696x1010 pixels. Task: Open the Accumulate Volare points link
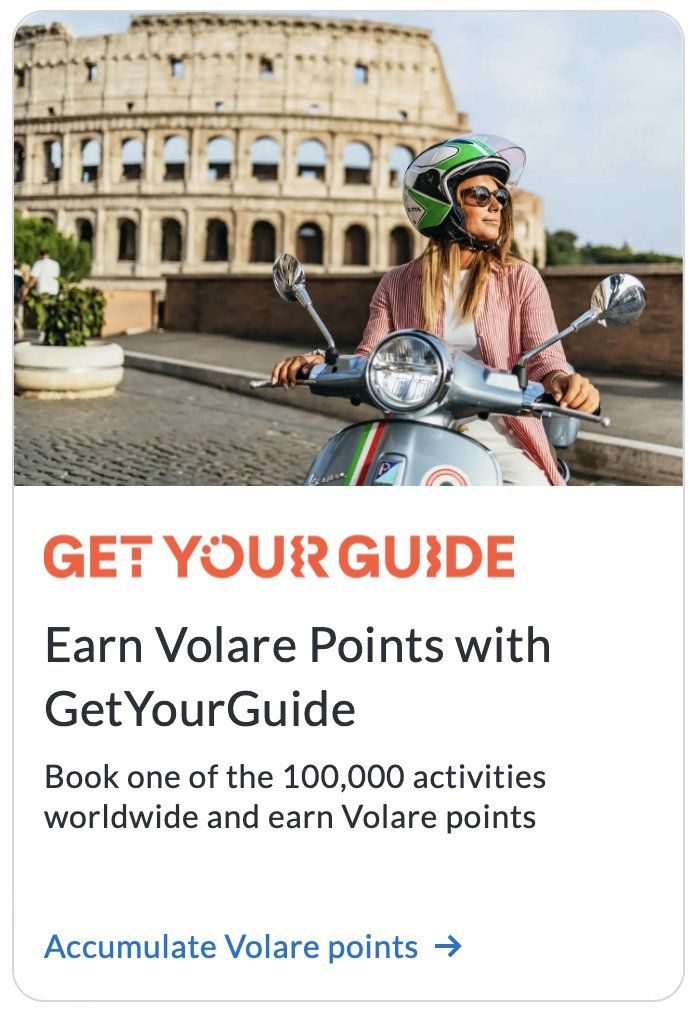pyautogui.click(x=252, y=946)
